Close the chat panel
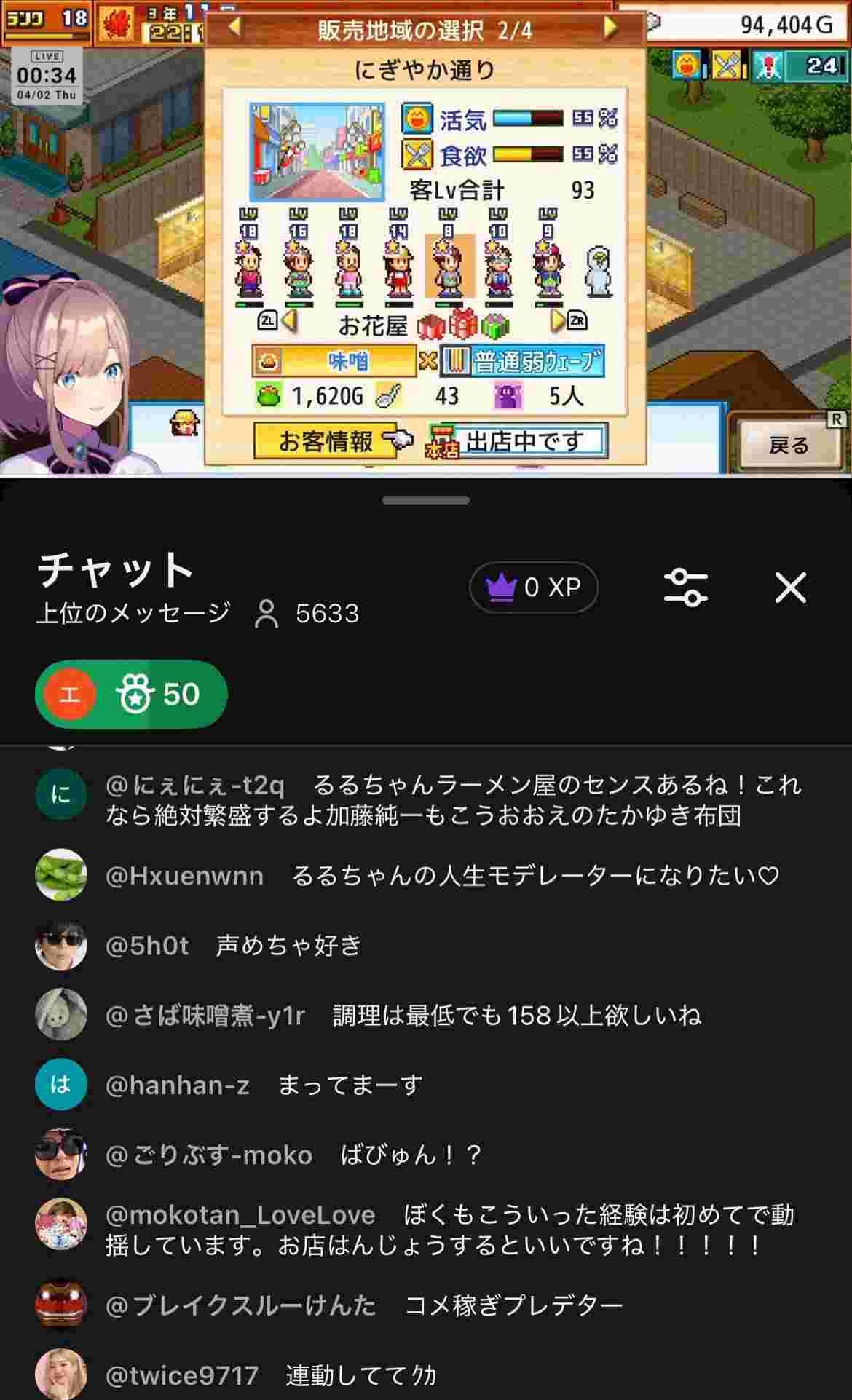 [x=790, y=588]
